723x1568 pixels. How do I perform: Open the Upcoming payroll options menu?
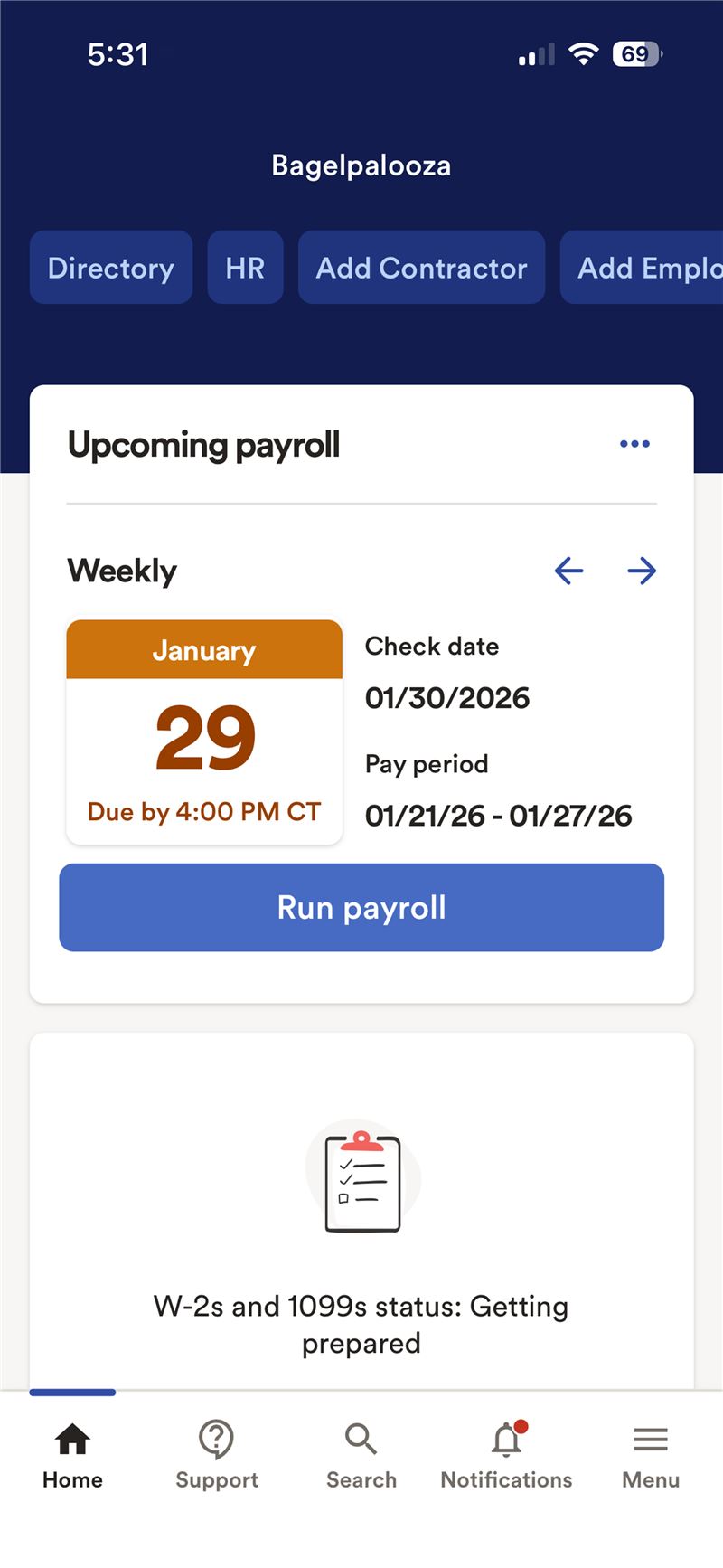click(634, 444)
